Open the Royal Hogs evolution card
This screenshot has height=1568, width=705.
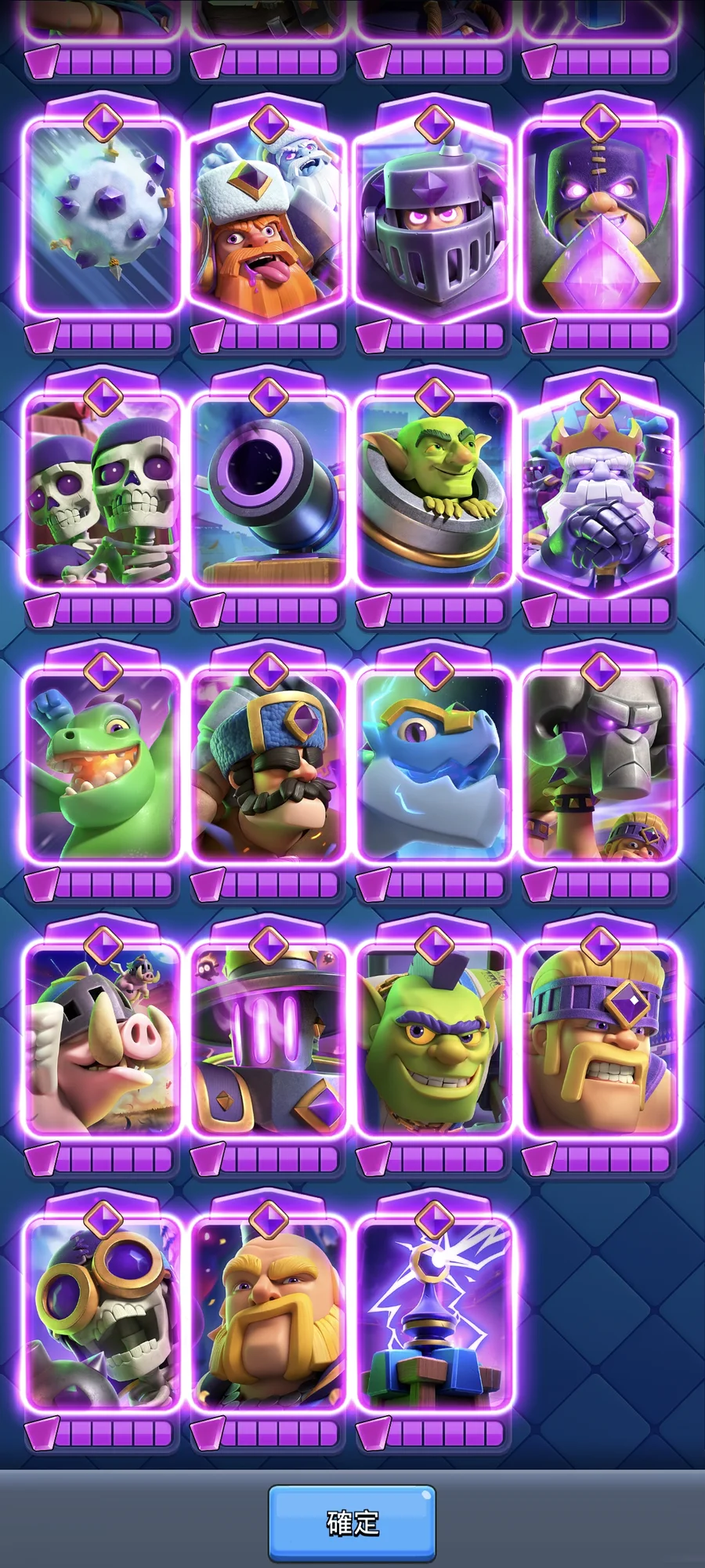(x=103, y=1038)
